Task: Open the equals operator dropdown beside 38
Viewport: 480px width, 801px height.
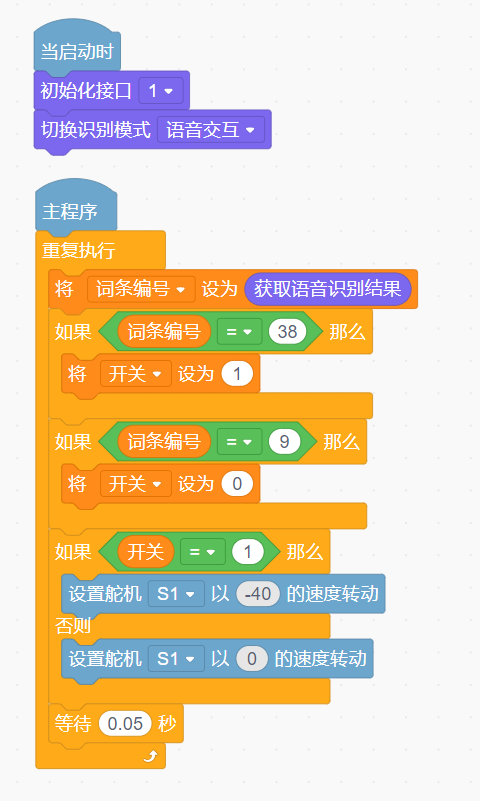Action: (x=239, y=332)
